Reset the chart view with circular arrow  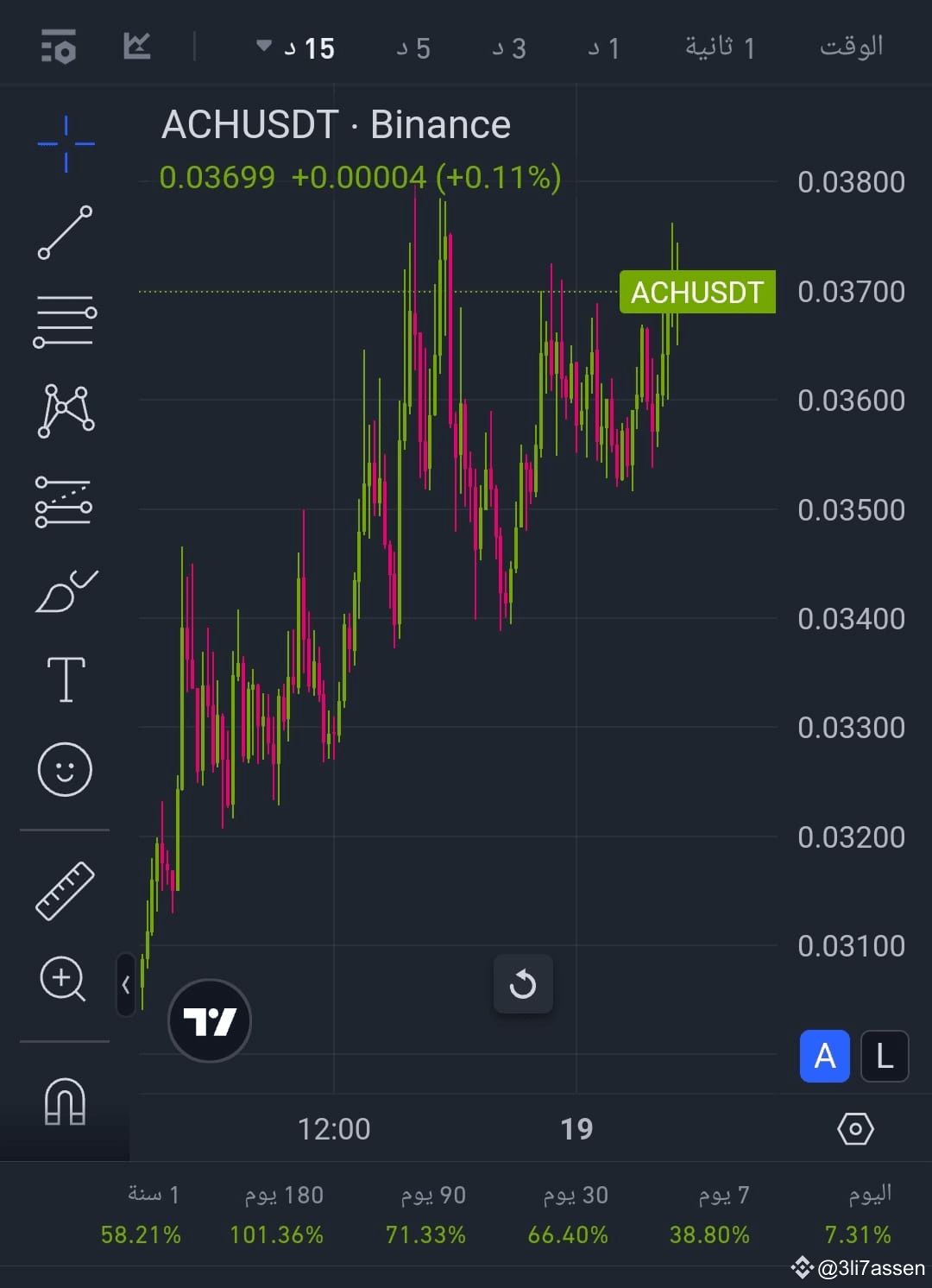click(x=523, y=984)
